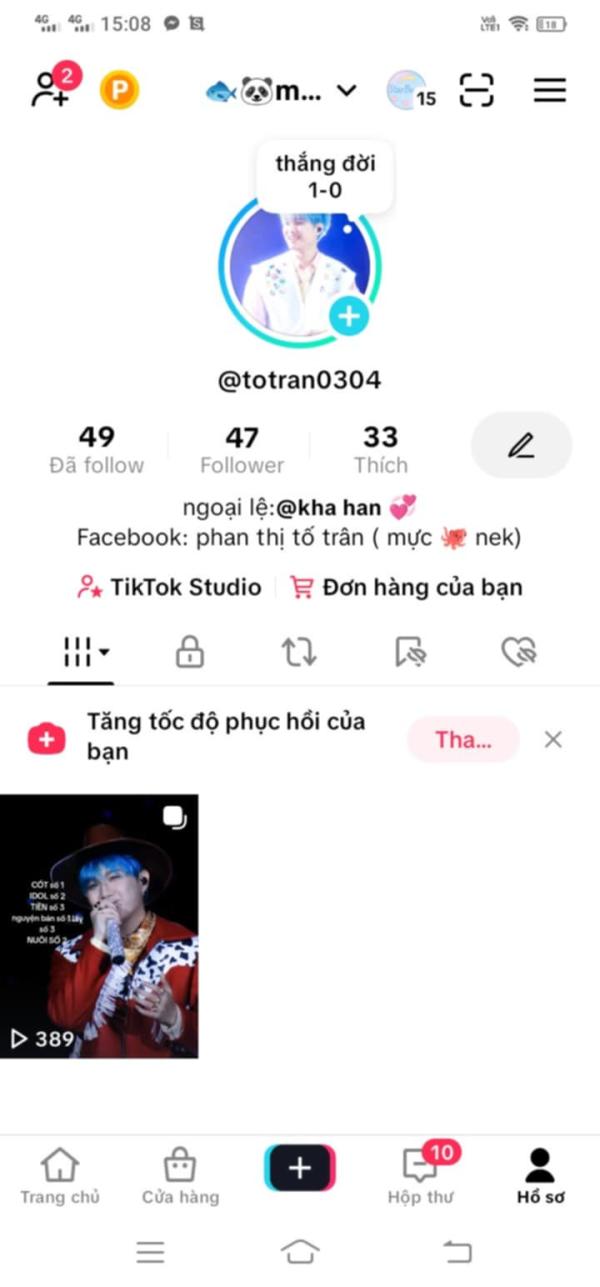Switch to the reposts tab
Screen dimensions: 600x1287
(298, 653)
